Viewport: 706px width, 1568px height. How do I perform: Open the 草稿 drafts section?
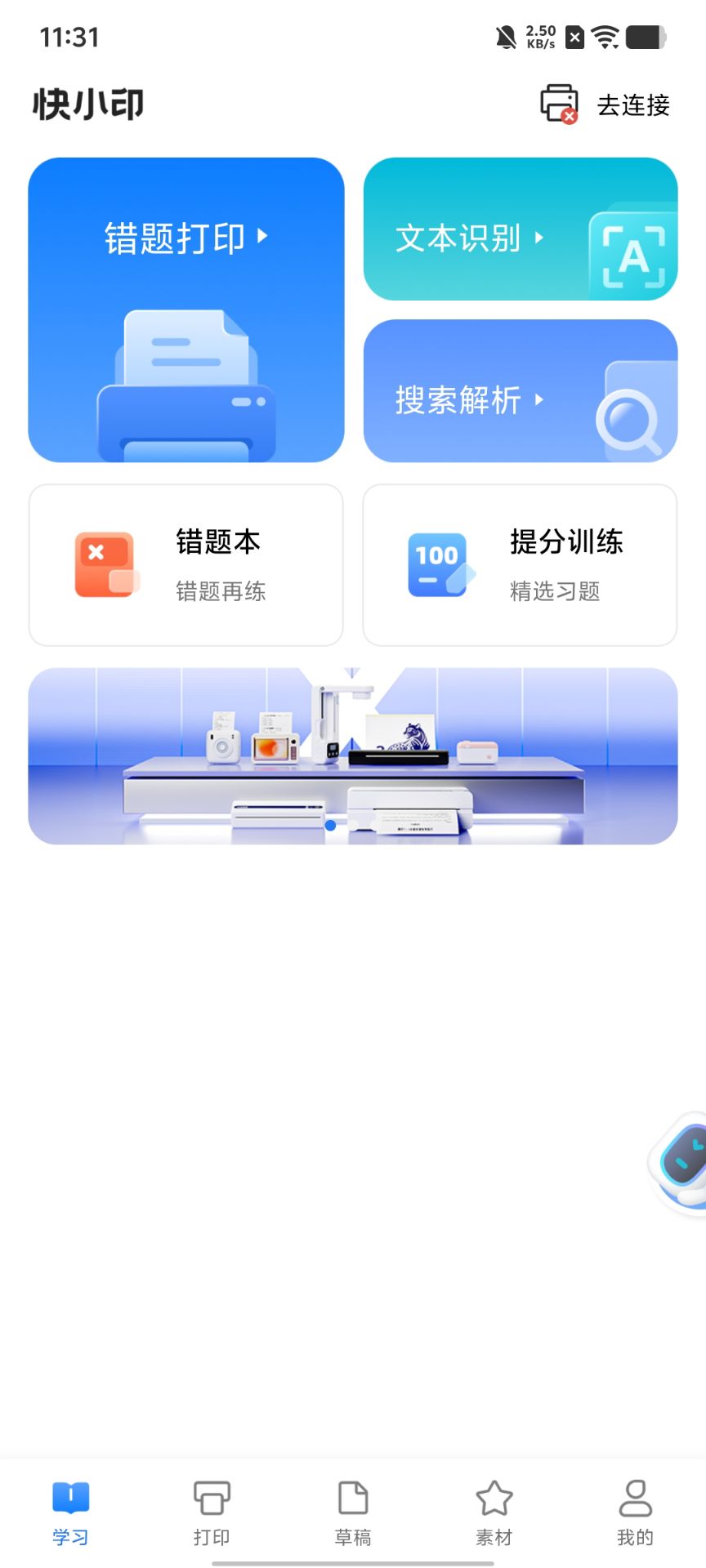point(353,1516)
